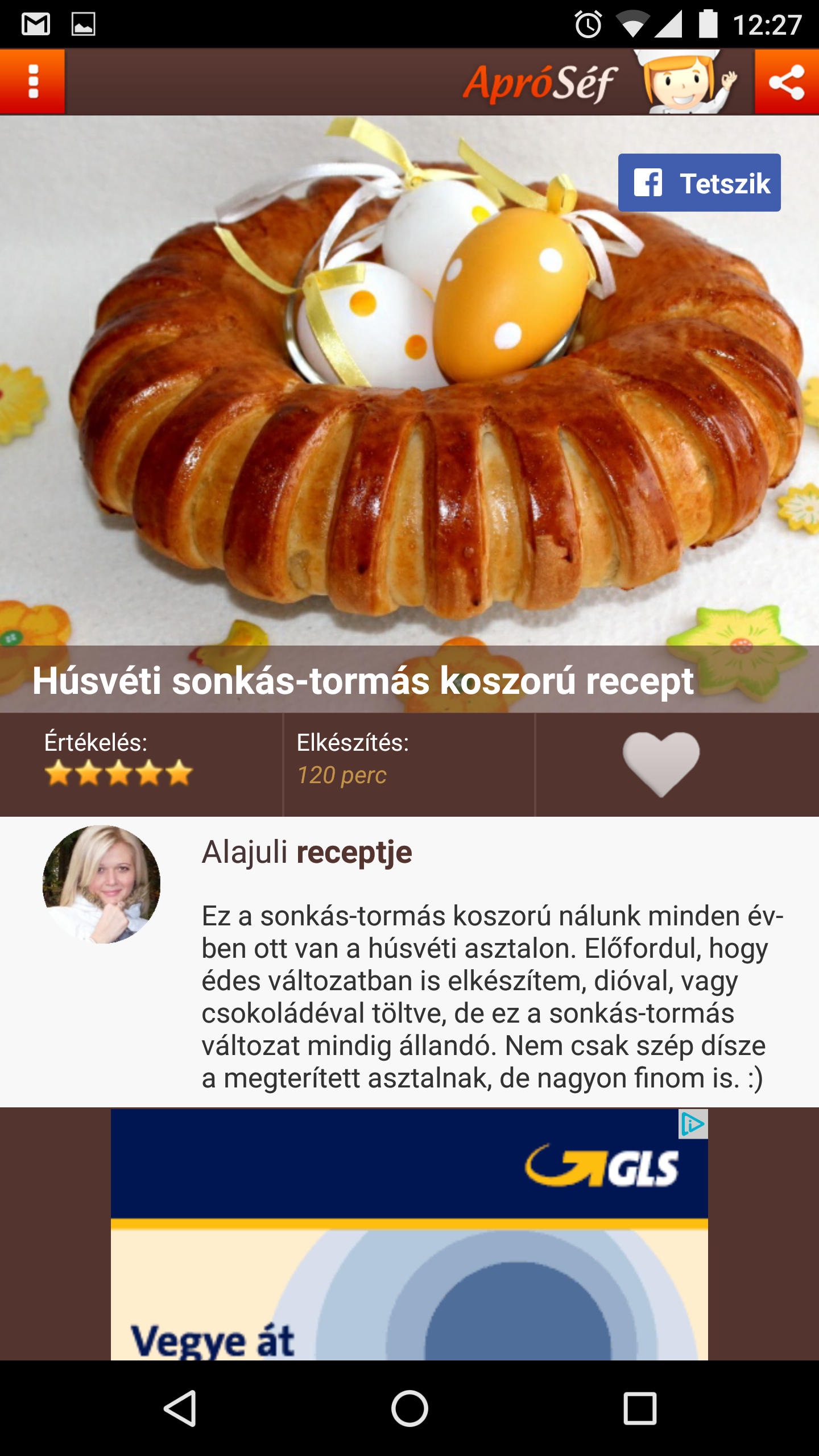Add recipe to favorites with heart
Screen dimensions: 819x1456
tap(661, 764)
